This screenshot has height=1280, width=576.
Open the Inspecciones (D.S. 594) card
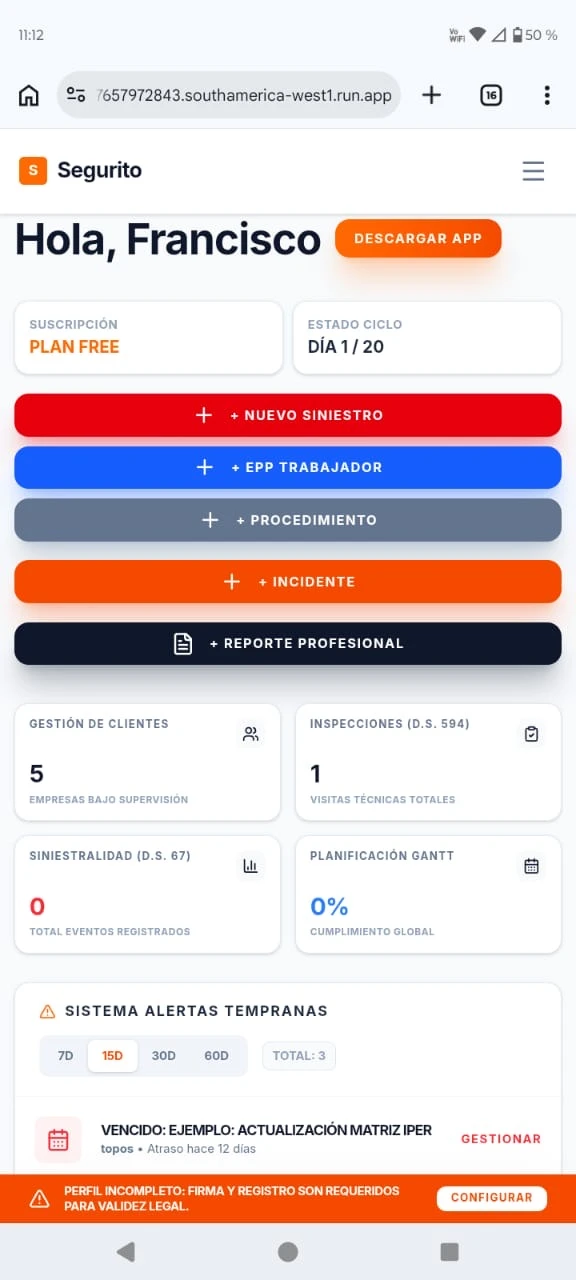(428, 762)
